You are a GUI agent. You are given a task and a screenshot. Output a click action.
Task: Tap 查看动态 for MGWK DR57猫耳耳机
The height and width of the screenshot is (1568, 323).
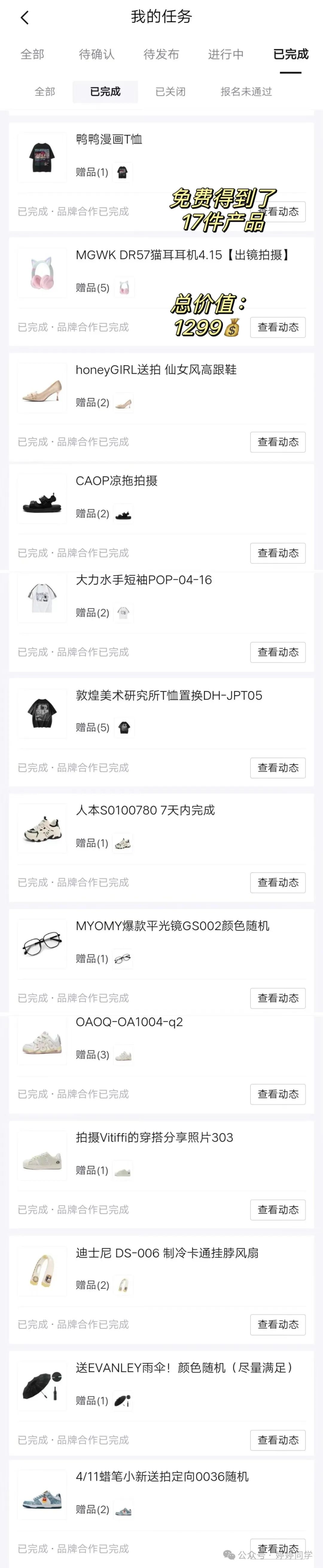278,327
